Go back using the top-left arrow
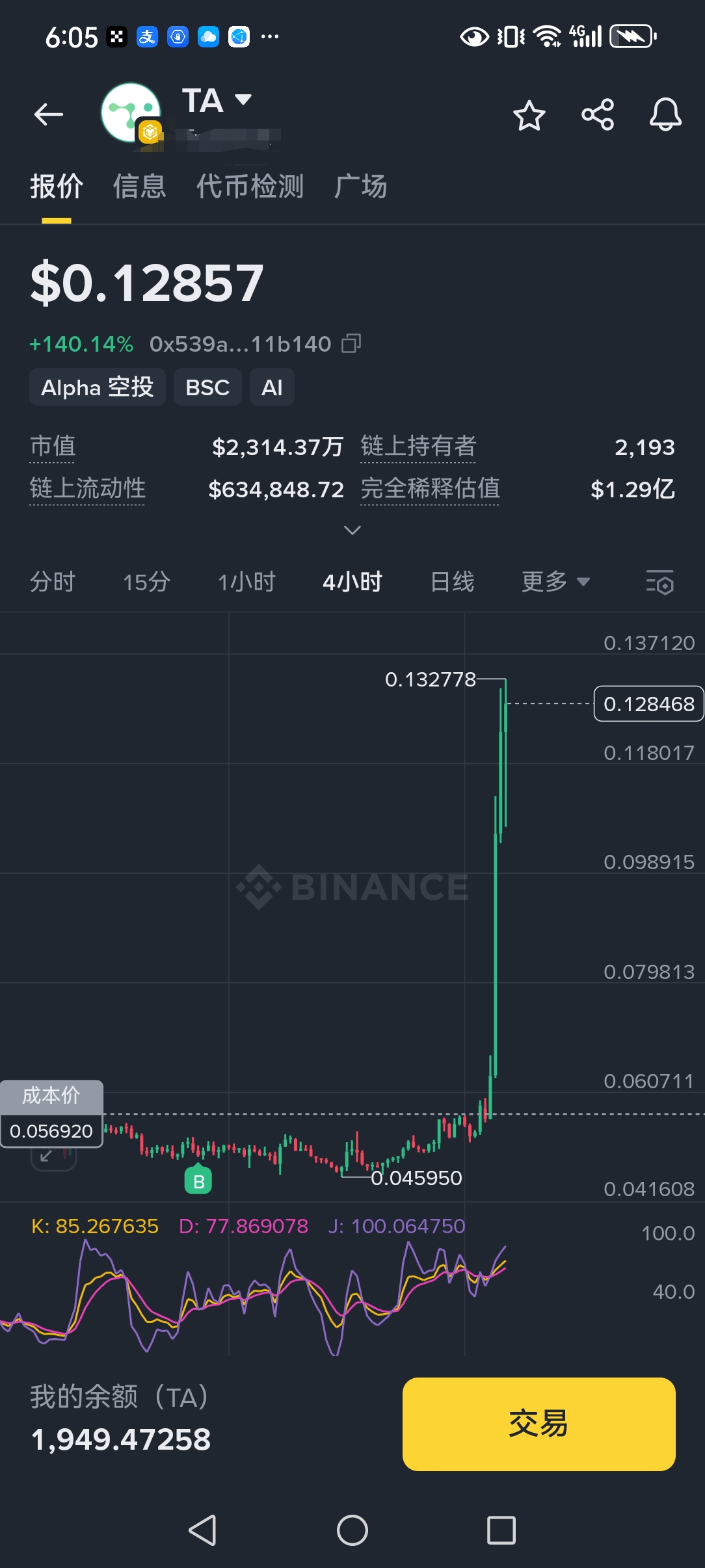 pos(49,115)
